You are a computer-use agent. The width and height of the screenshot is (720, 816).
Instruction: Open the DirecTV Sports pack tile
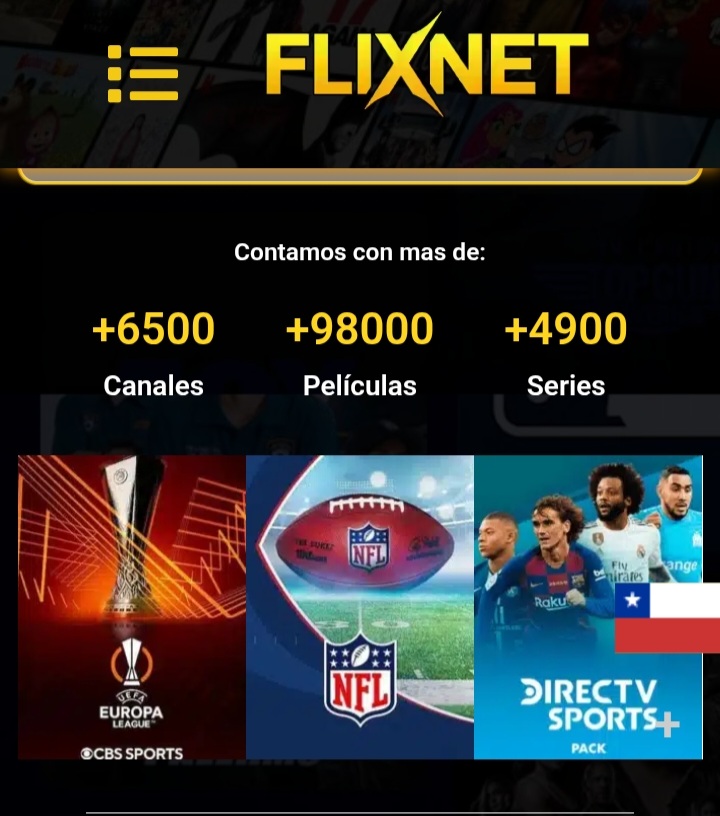click(x=588, y=607)
